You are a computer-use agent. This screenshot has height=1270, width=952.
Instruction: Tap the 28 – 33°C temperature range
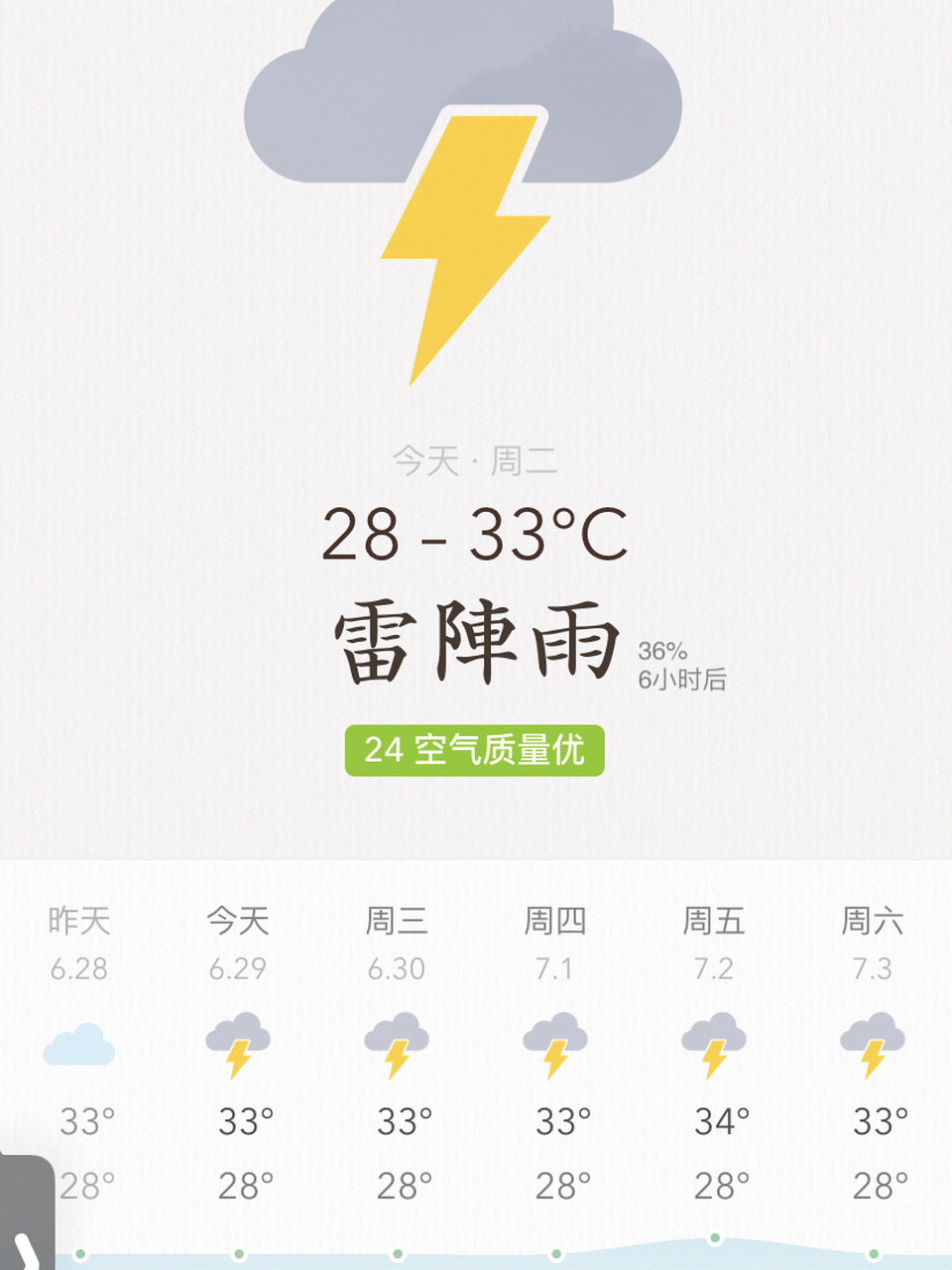click(x=474, y=535)
